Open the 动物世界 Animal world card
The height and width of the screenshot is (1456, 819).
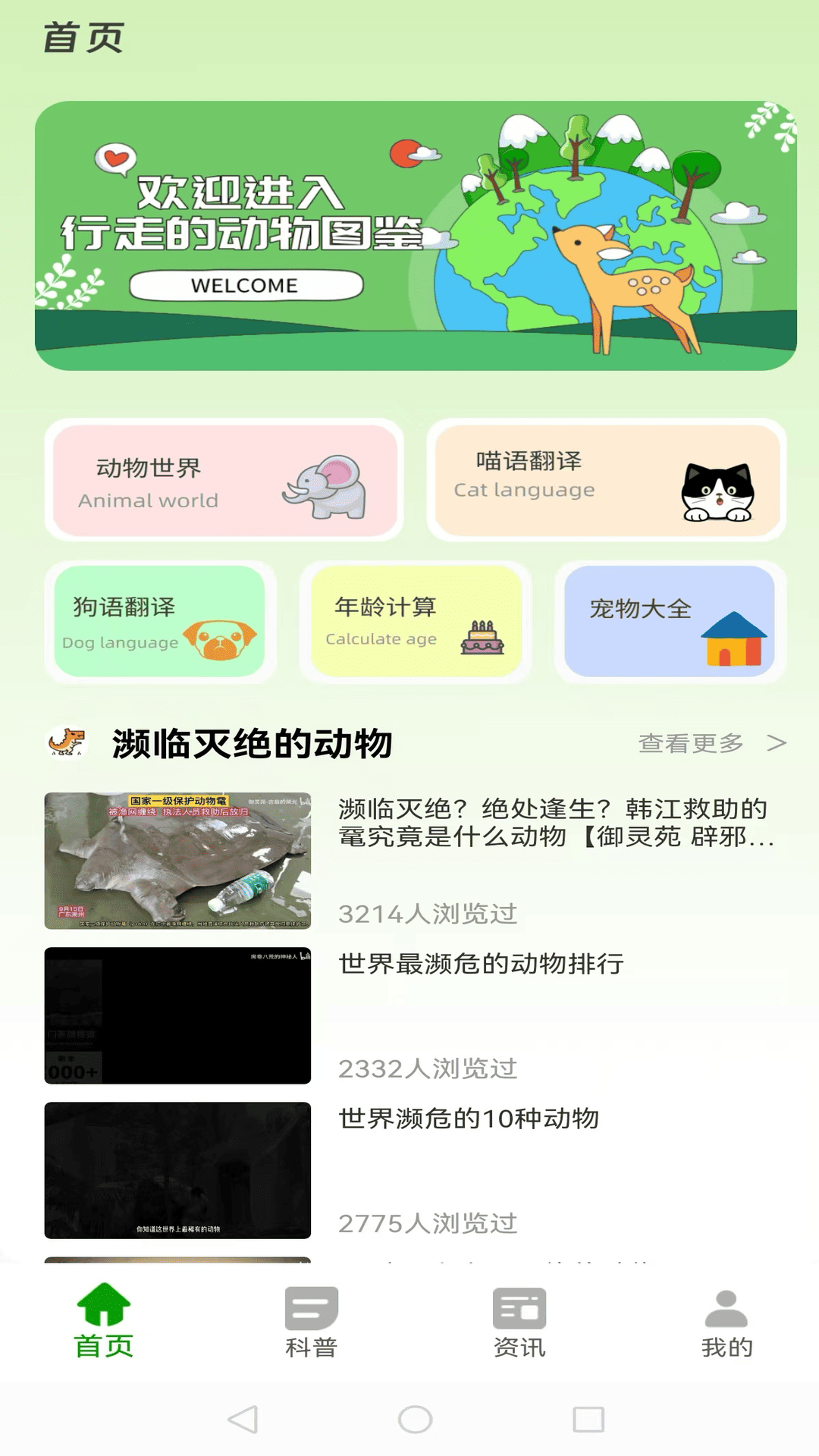tap(224, 481)
